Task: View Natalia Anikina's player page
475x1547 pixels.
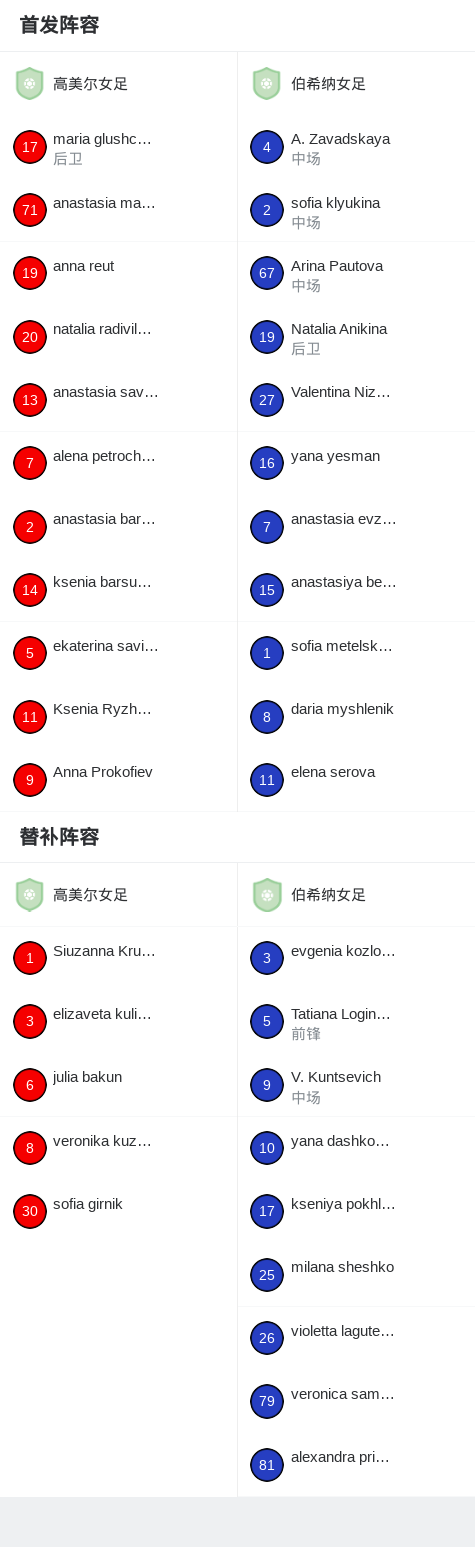Action: [x=356, y=337]
